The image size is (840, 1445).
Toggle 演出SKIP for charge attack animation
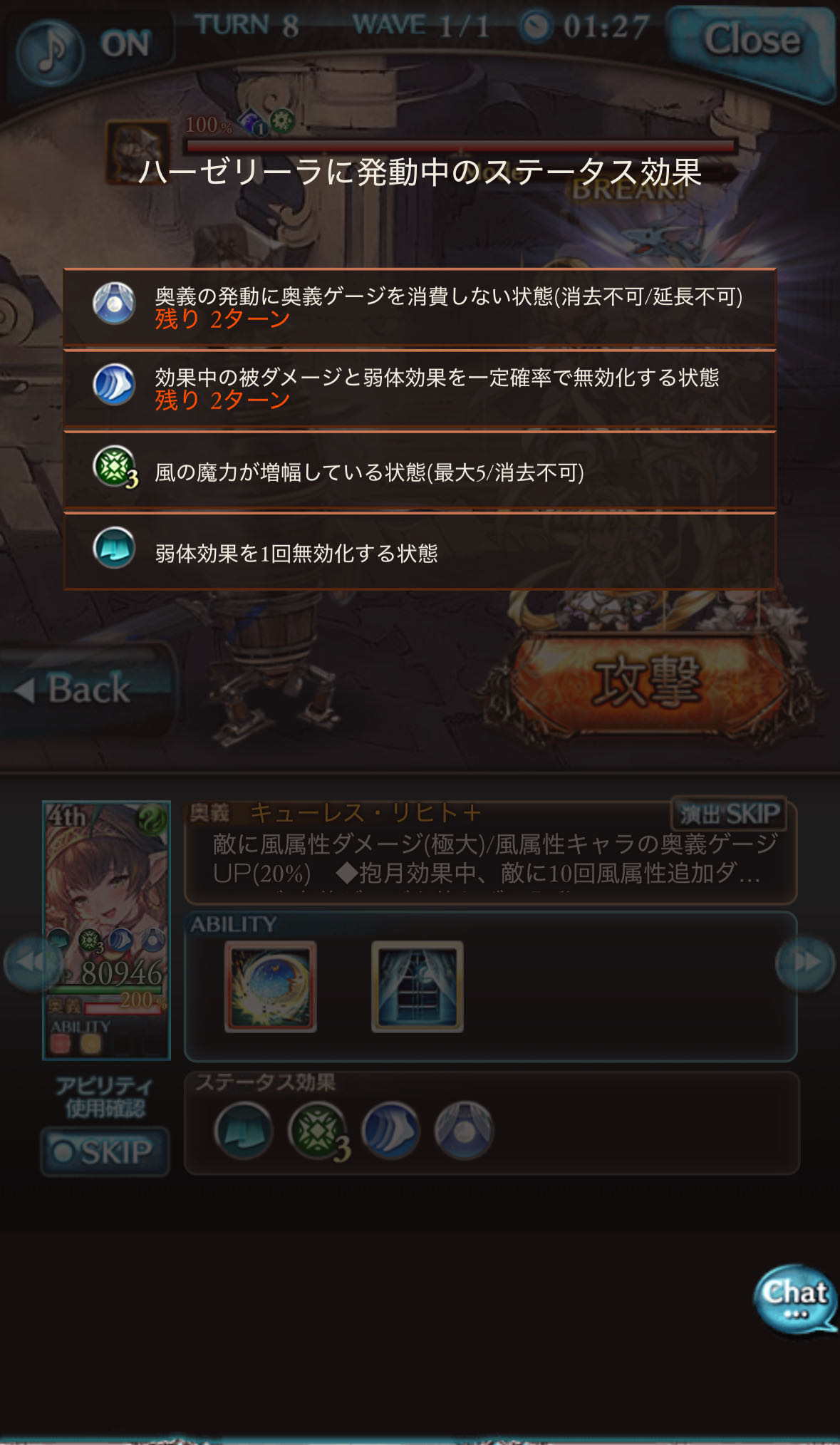tap(729, 813)
